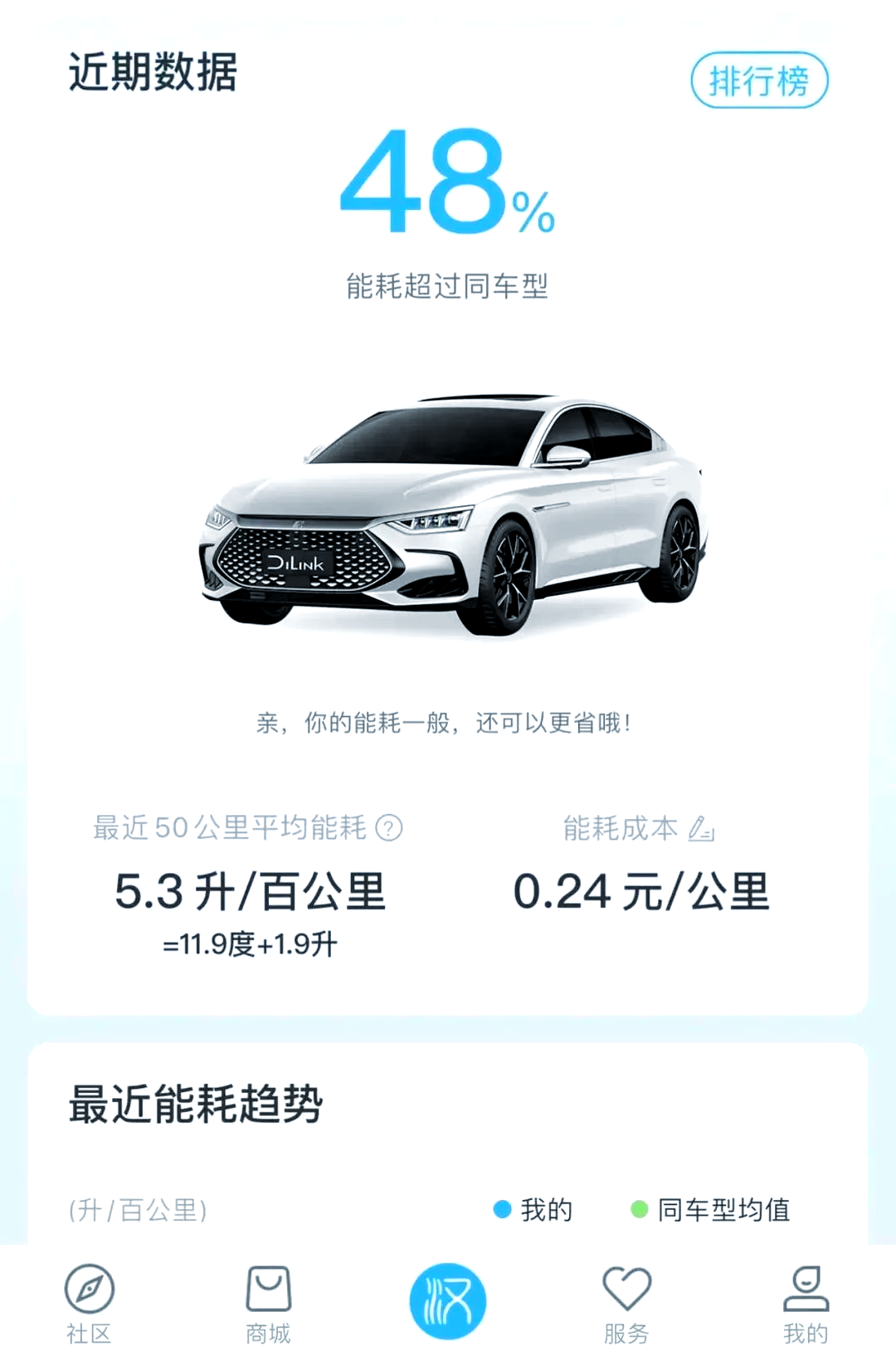Viewport: 896px width, 1351px height.
Task: Edit the 能耗成本 energy cost
Action: [x=701, y=828]
